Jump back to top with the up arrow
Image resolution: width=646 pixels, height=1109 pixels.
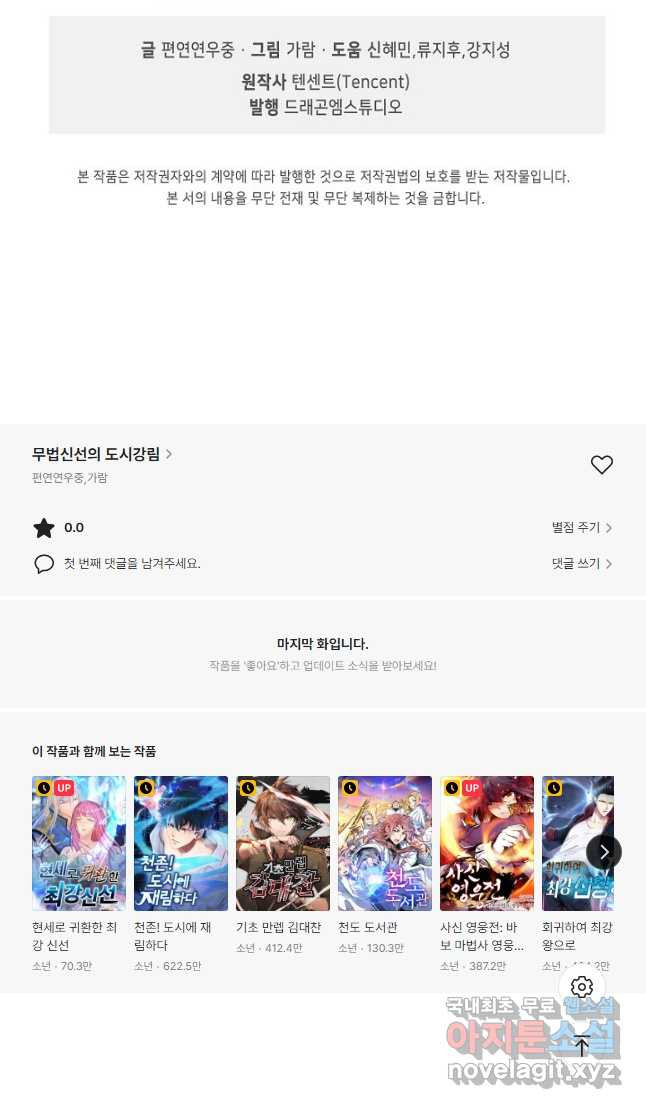(x=582, y=1046)
